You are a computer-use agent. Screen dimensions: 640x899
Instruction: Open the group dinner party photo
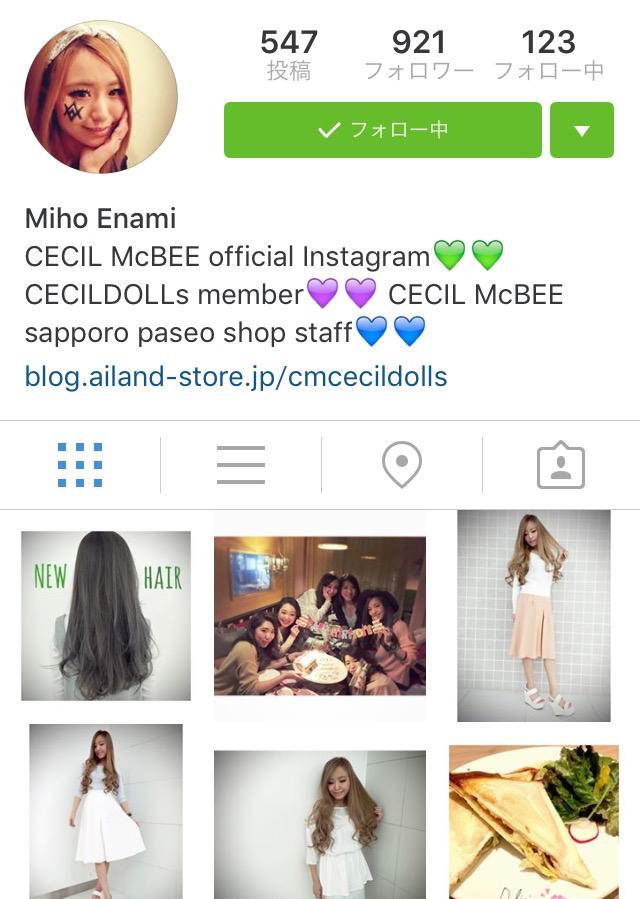[x=320, y=615]
